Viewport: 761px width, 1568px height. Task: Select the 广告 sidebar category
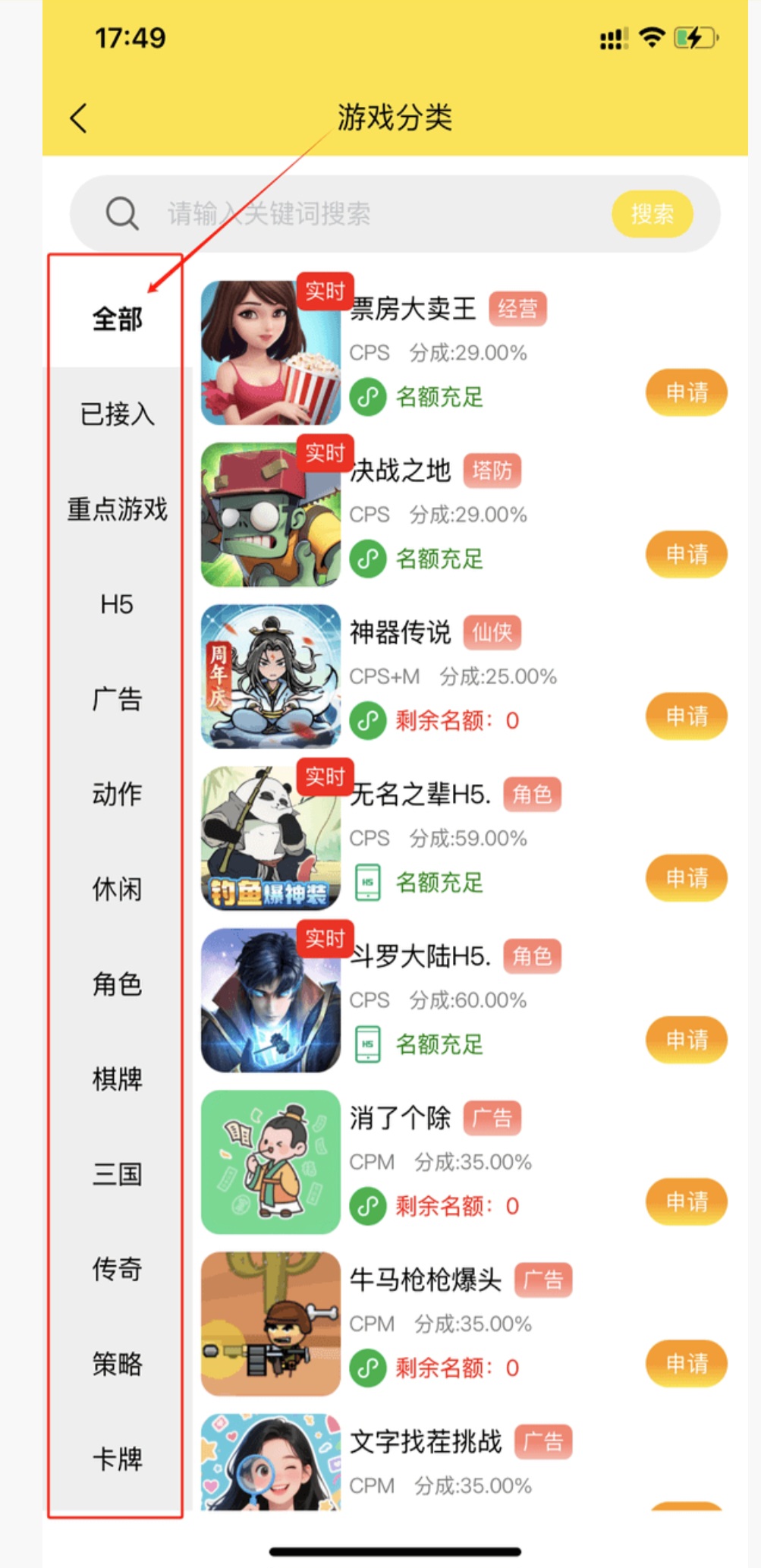coord(117,700)
